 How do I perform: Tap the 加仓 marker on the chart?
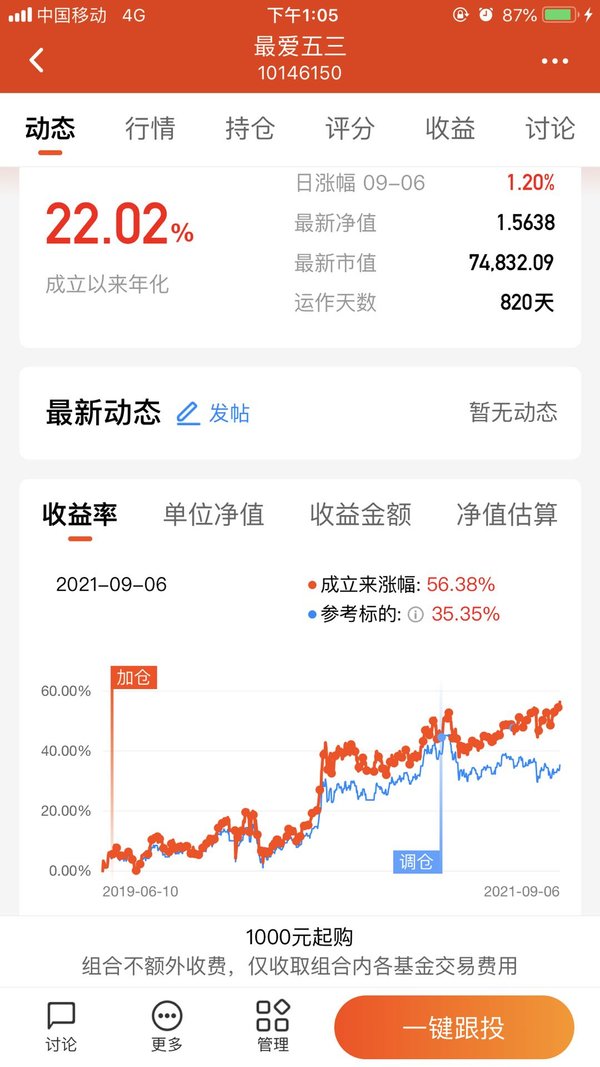pyautogui.click(x=134, y=677)
